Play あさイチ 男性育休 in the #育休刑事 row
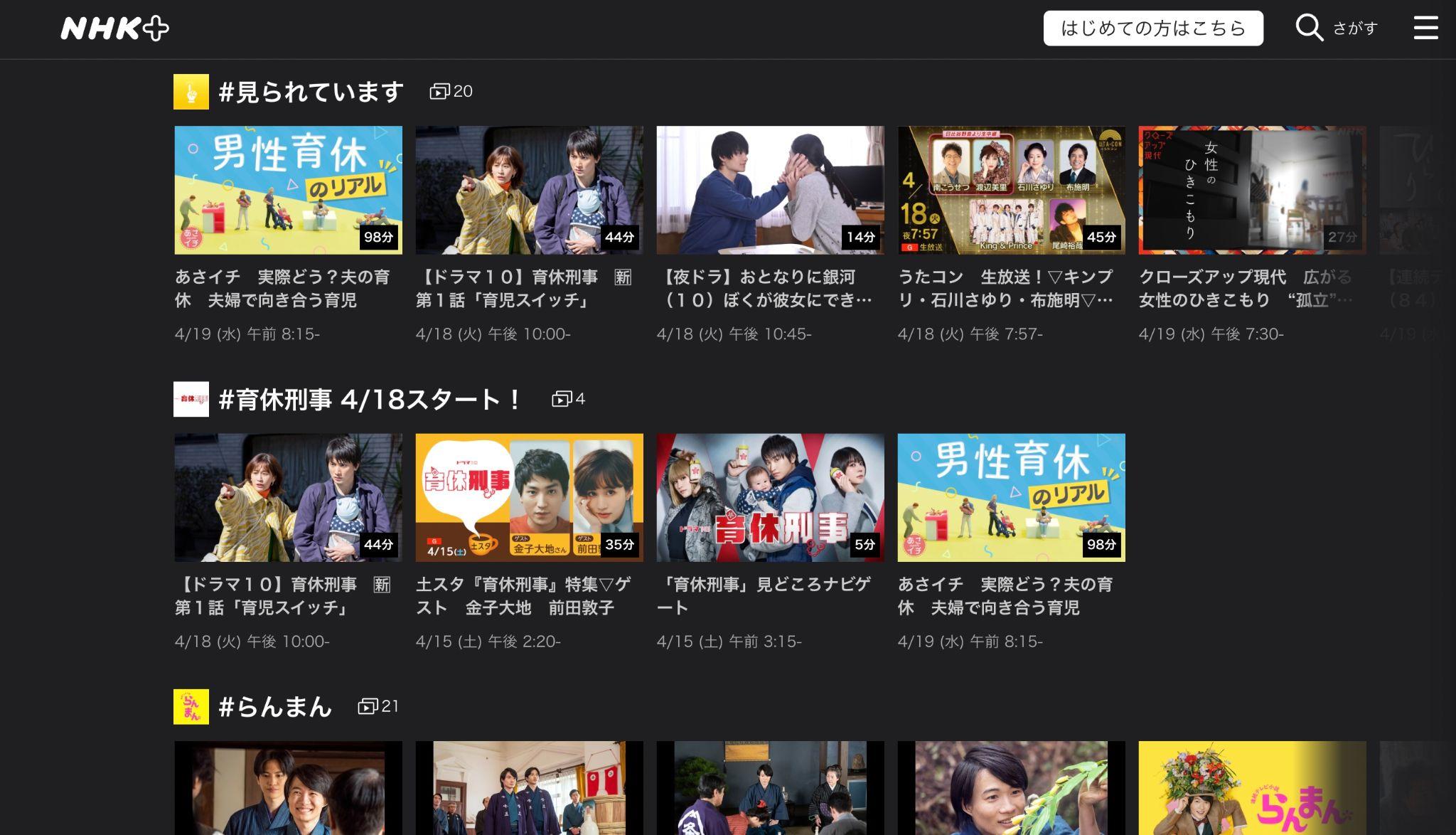Image resolution: width=1456 pixels, height=835 pixels. (1011, 498)
